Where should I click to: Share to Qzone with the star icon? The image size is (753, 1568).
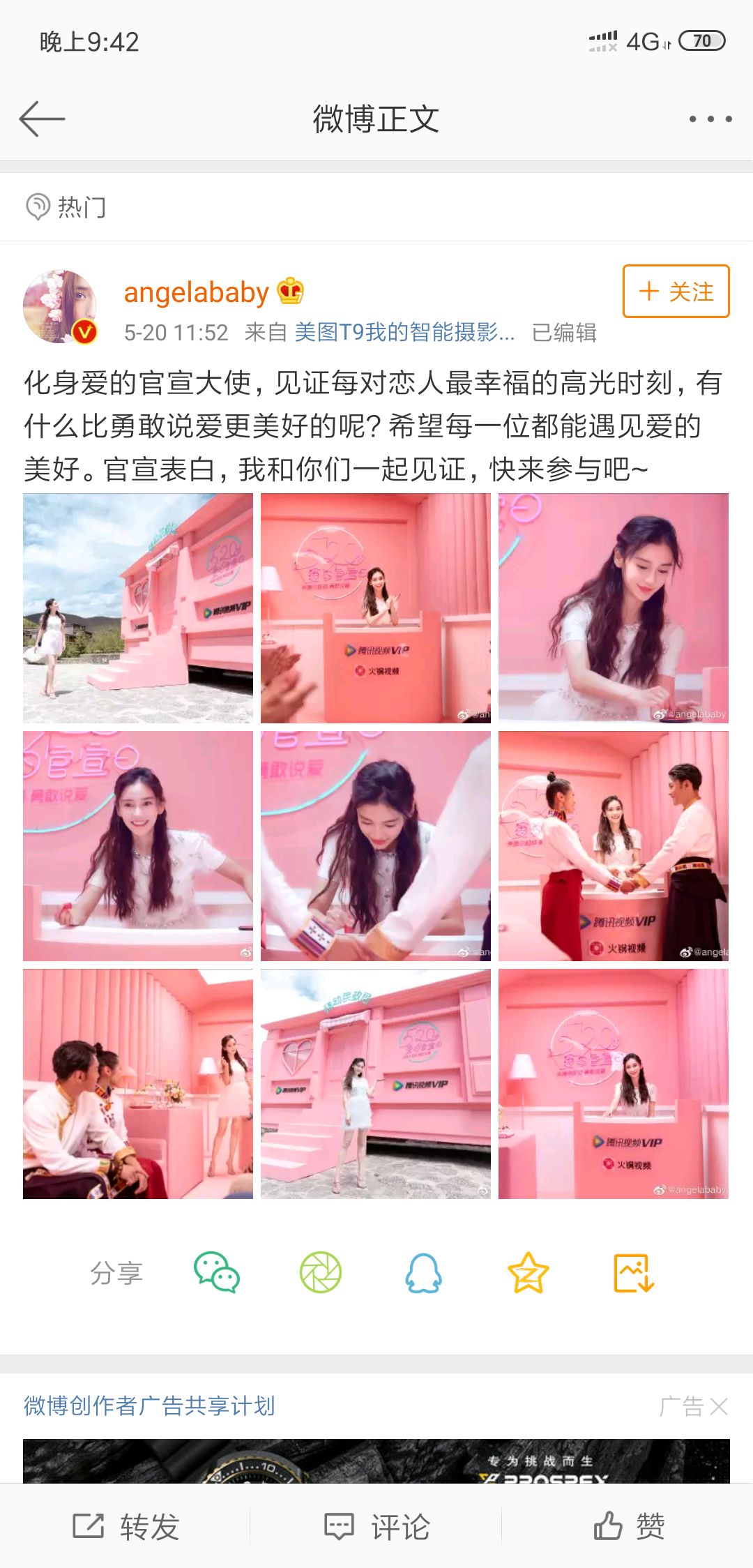point(528,1272)
